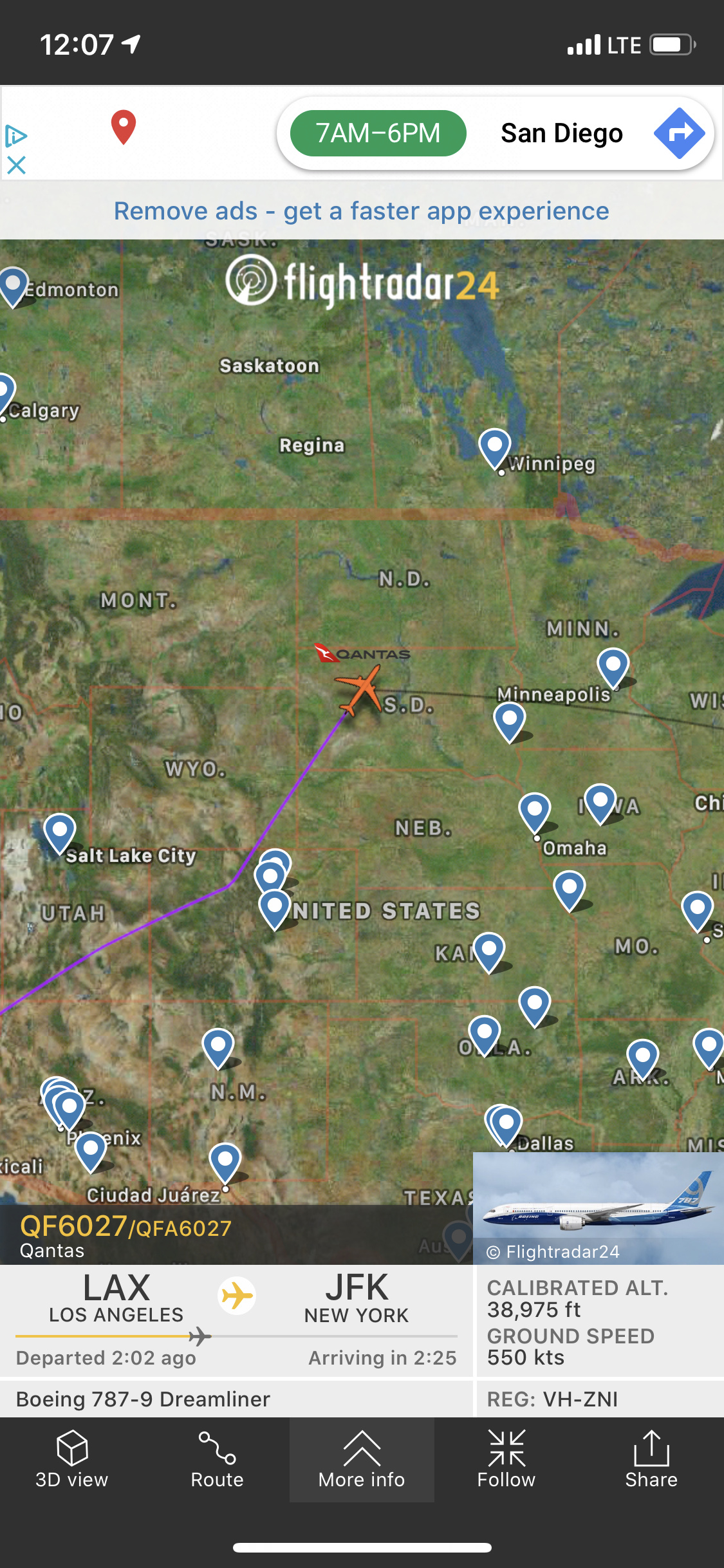Open ad info icon
Screen dimensions: 724x1568
16,136
